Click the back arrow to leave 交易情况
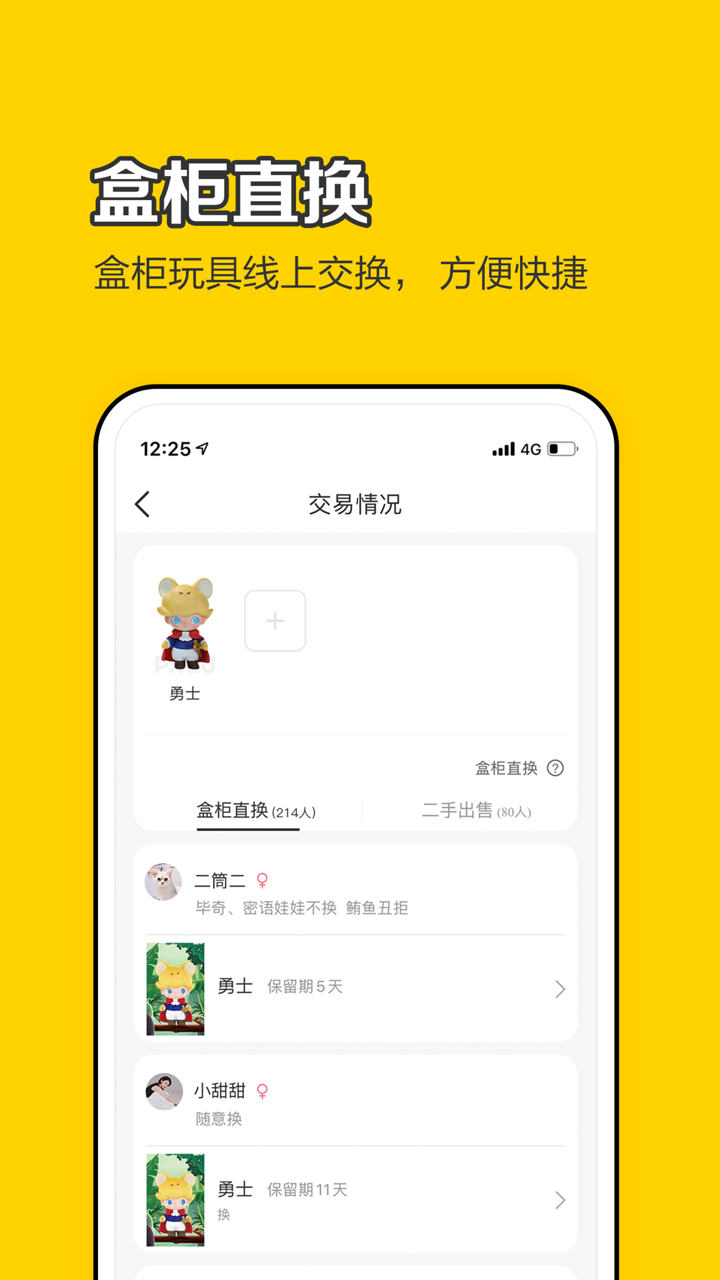Viewport: 720px width, 1280px height. [x=142, y=504]
